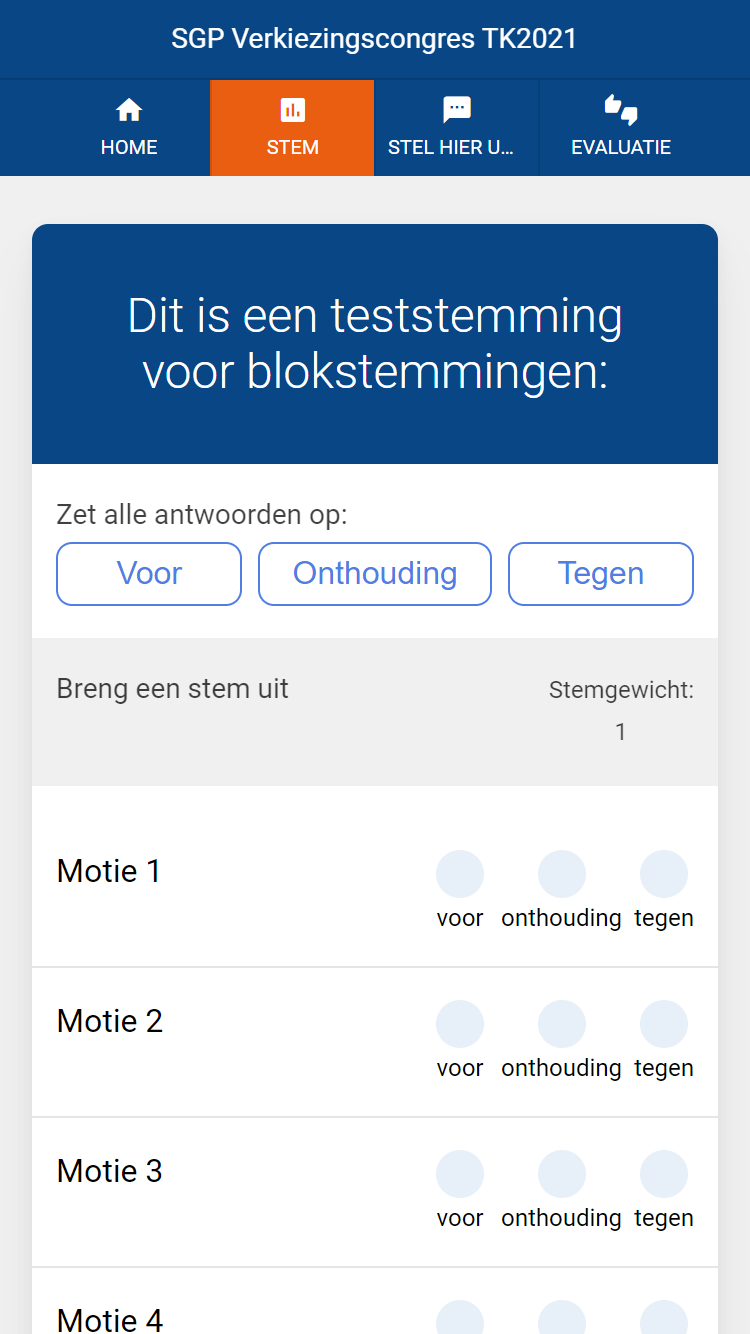
Task: Choose voor for Motie 2
Action: [460, 1024]
